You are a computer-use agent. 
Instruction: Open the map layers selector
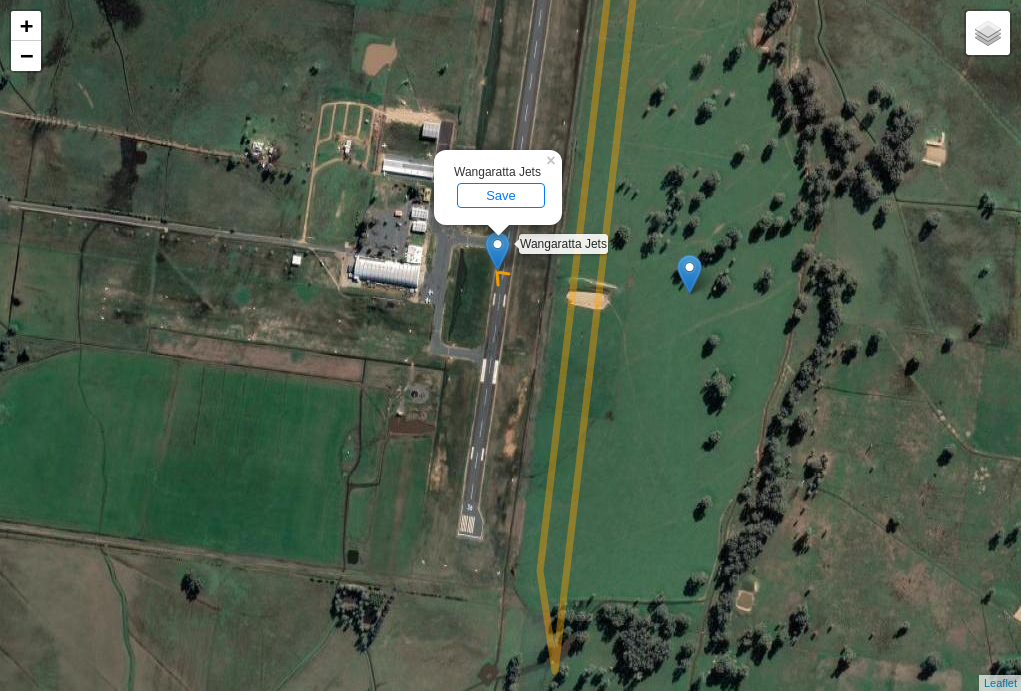click(987, 33)
